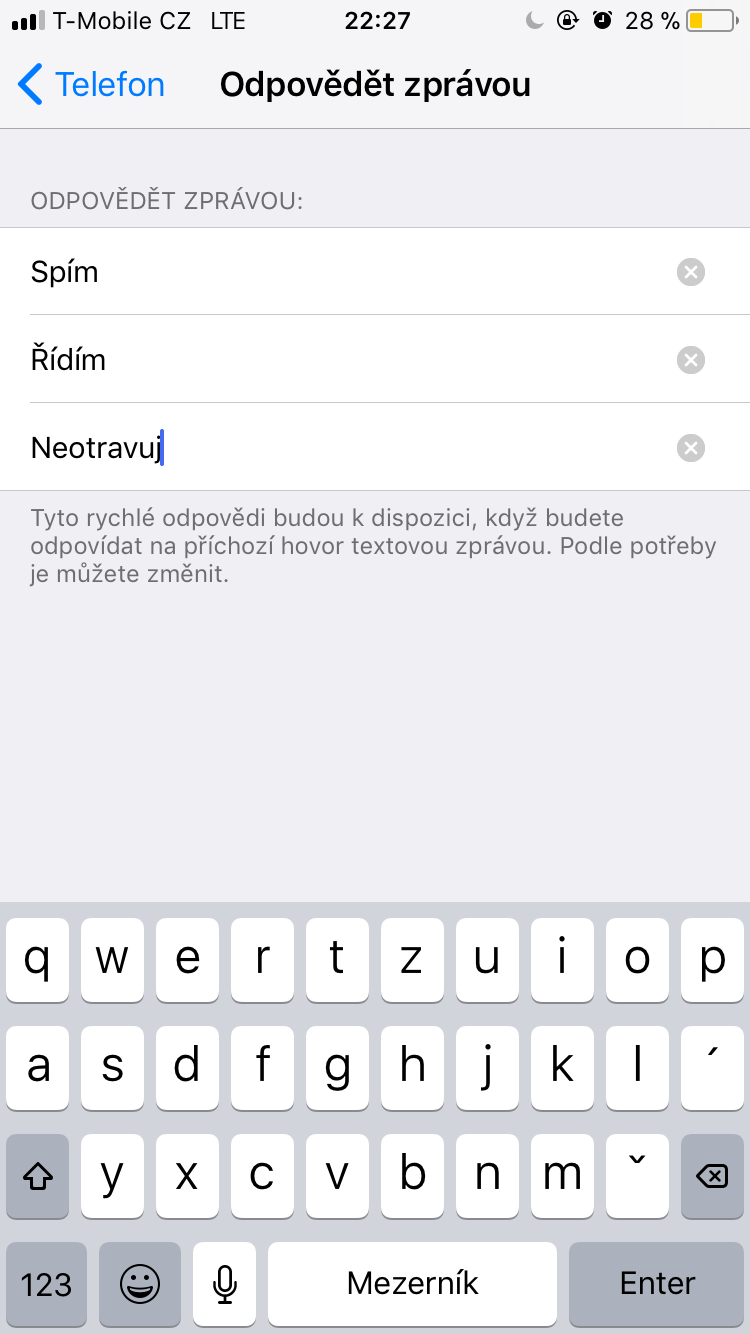
Task: Tap the Enter key
Action: point(657,1284)
